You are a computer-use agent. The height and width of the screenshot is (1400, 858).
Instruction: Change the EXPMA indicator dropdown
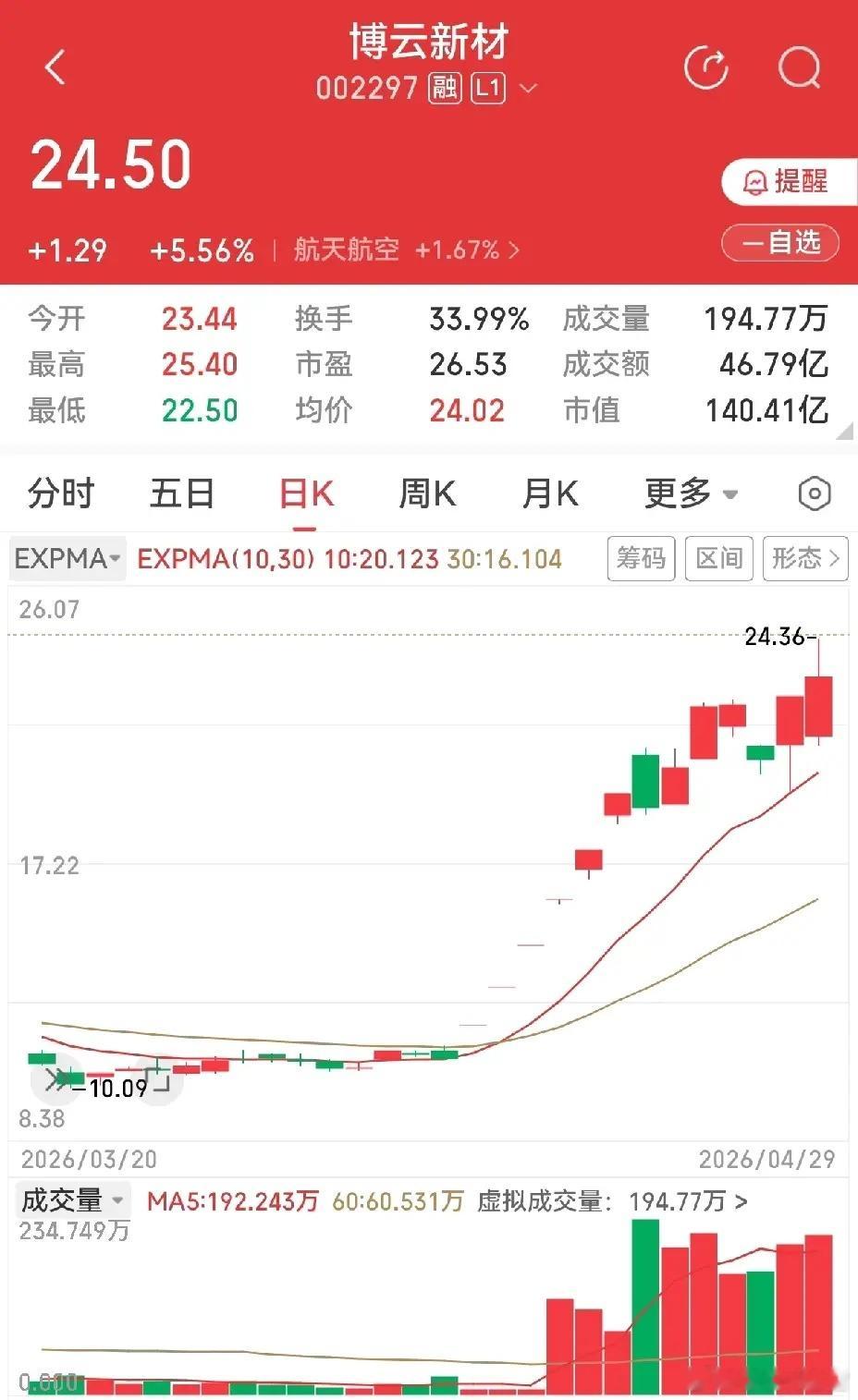tap(67, 558)
